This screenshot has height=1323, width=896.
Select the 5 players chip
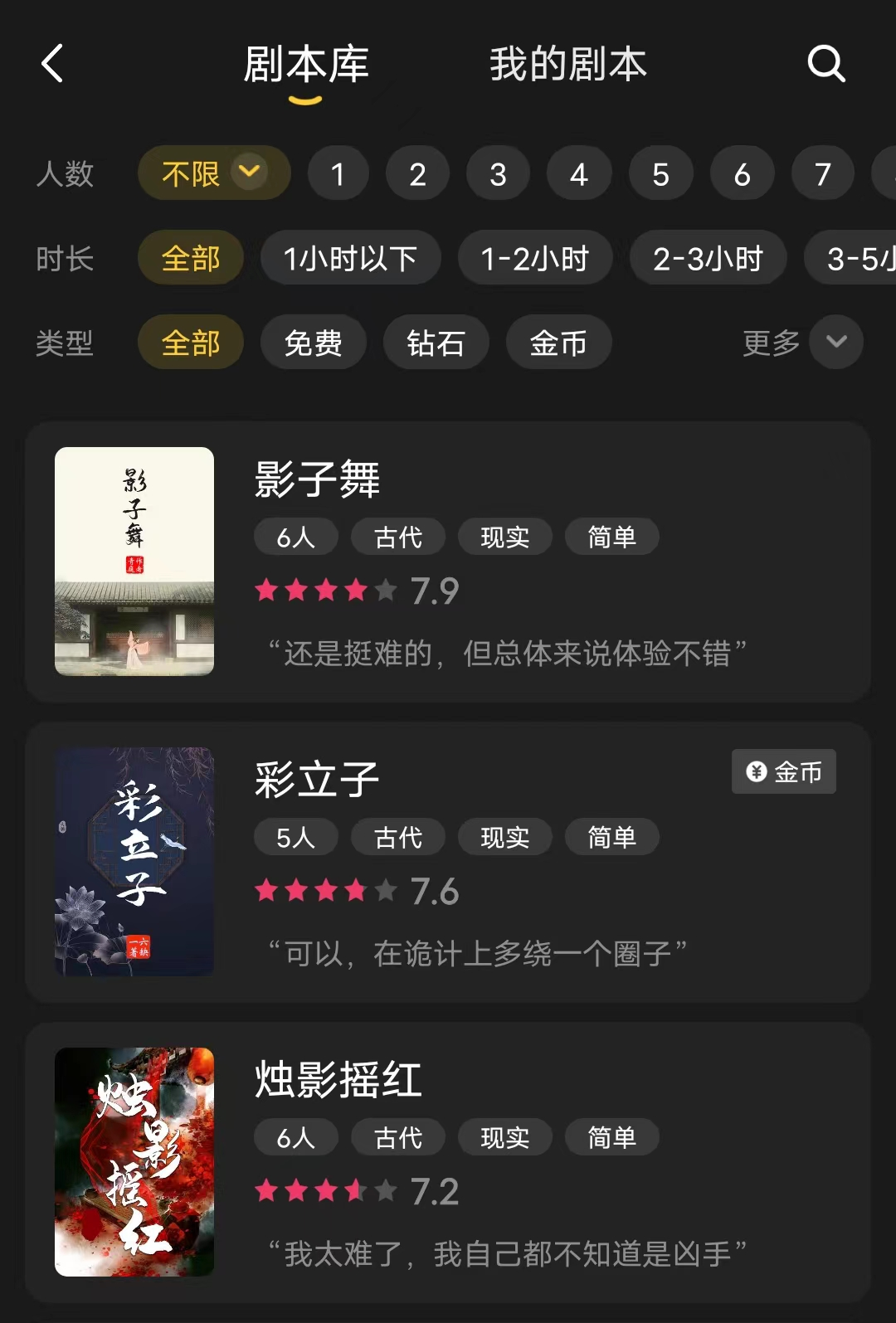[660, 174]
